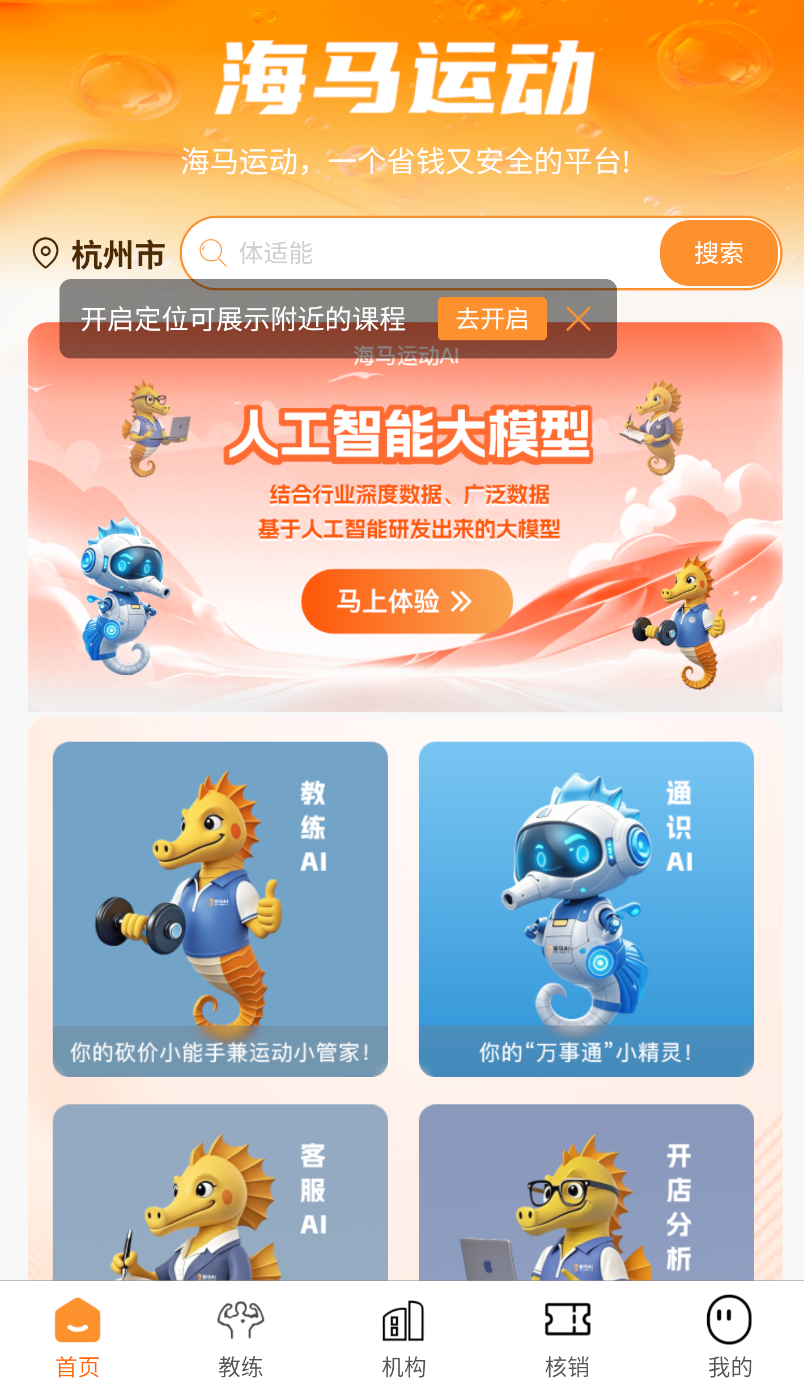Switch to the 我的 tab
Viewport: 804px width, 1388px height.
pos(729,1337)
